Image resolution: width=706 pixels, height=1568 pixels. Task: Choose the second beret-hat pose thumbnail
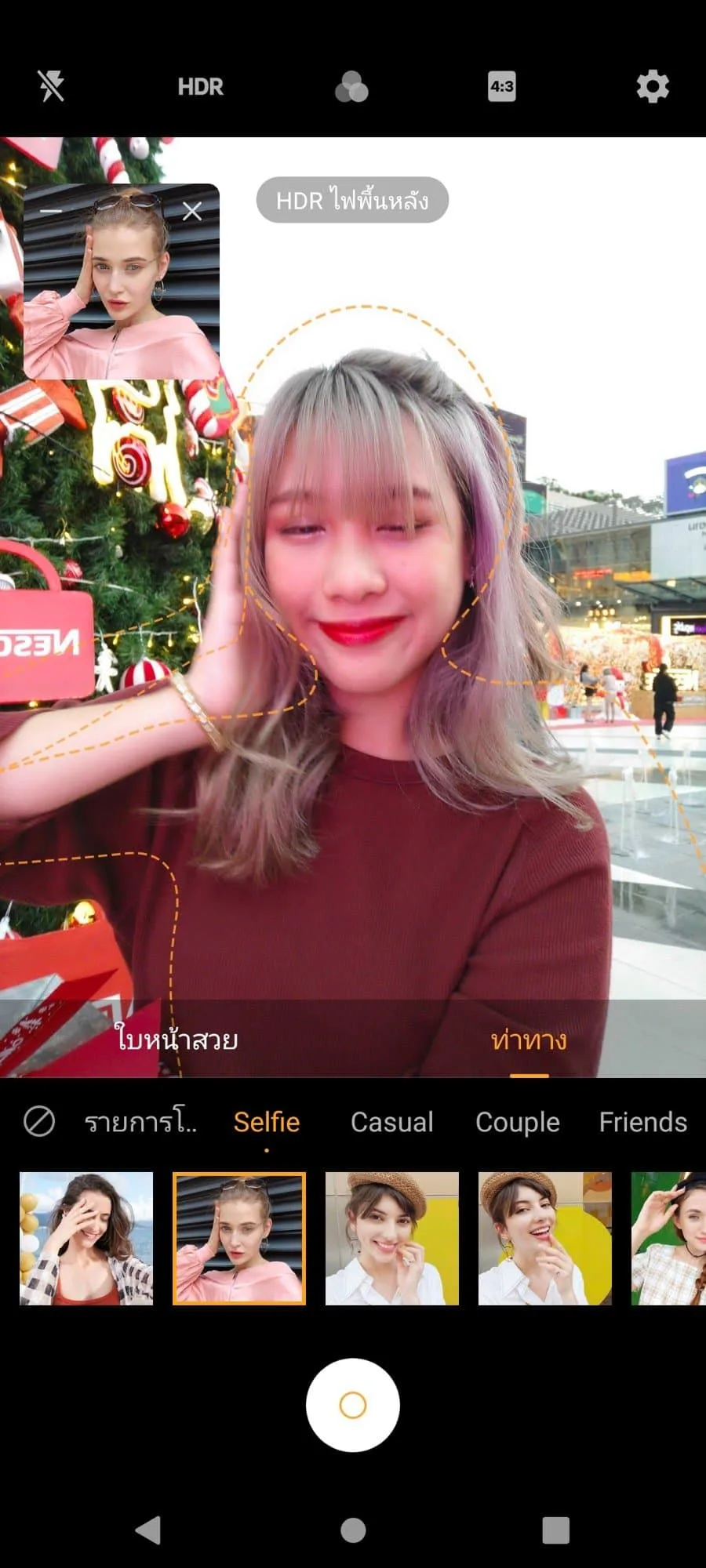pos(545,1239)
